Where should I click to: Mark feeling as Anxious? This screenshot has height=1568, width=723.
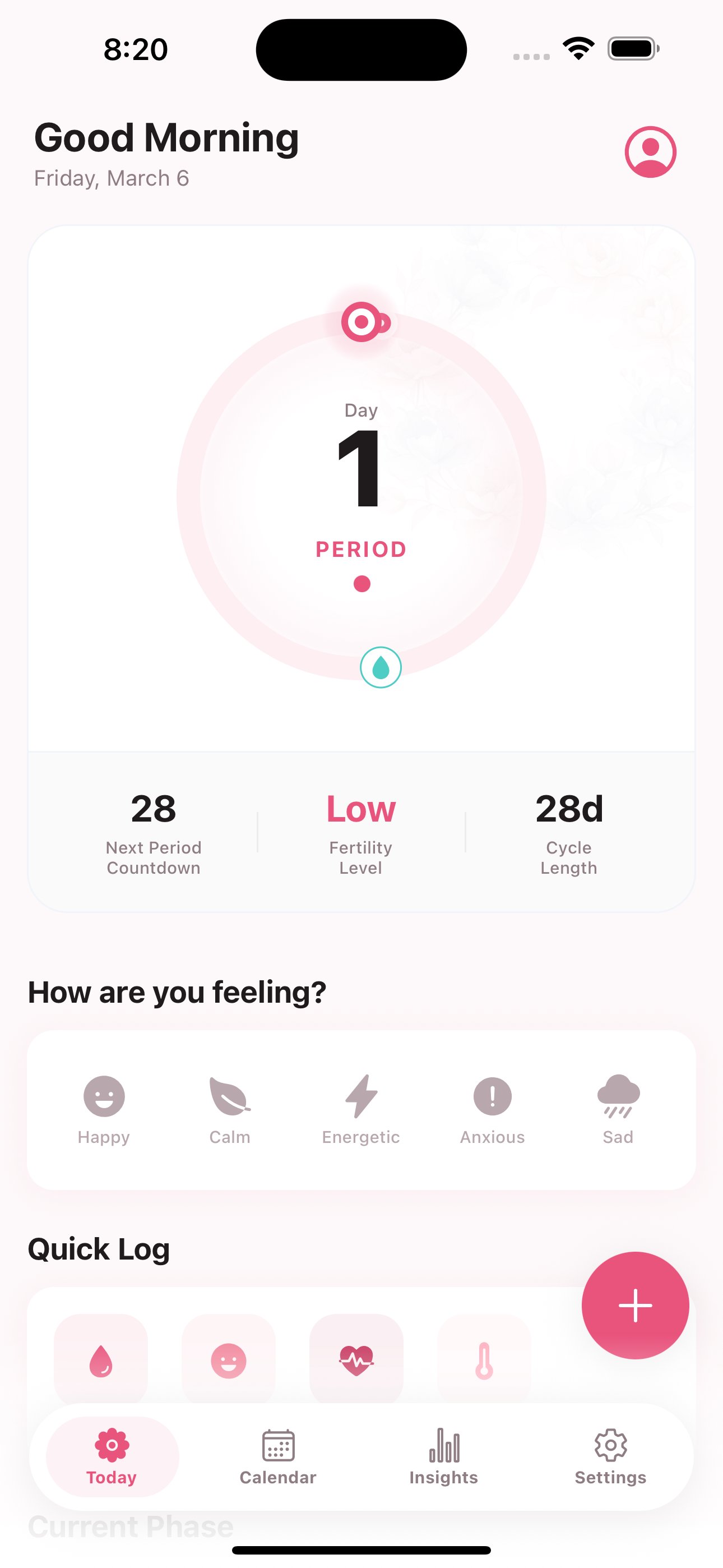click(x=492, y=1110)
